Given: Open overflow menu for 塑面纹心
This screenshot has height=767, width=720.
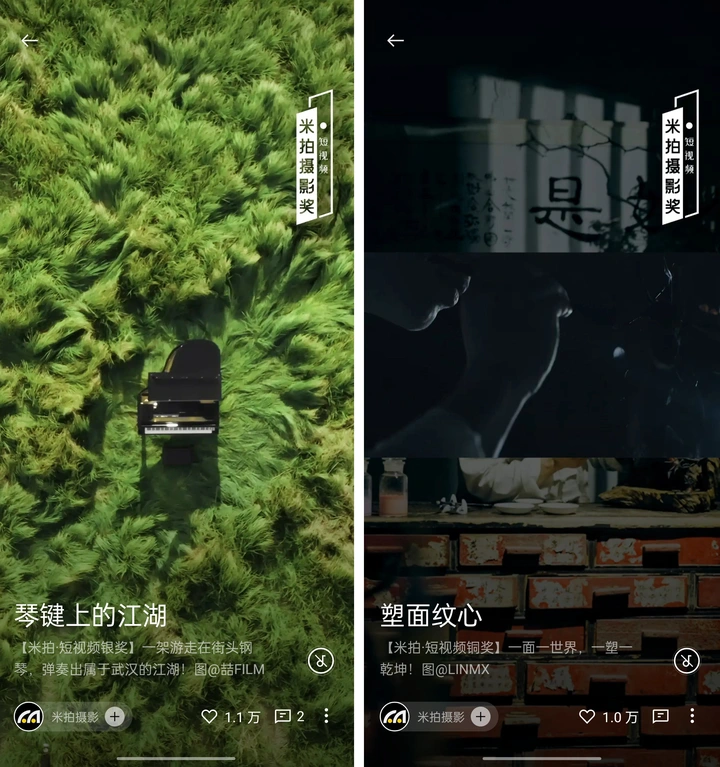Looking at the screenshot, I should (691, 716).
